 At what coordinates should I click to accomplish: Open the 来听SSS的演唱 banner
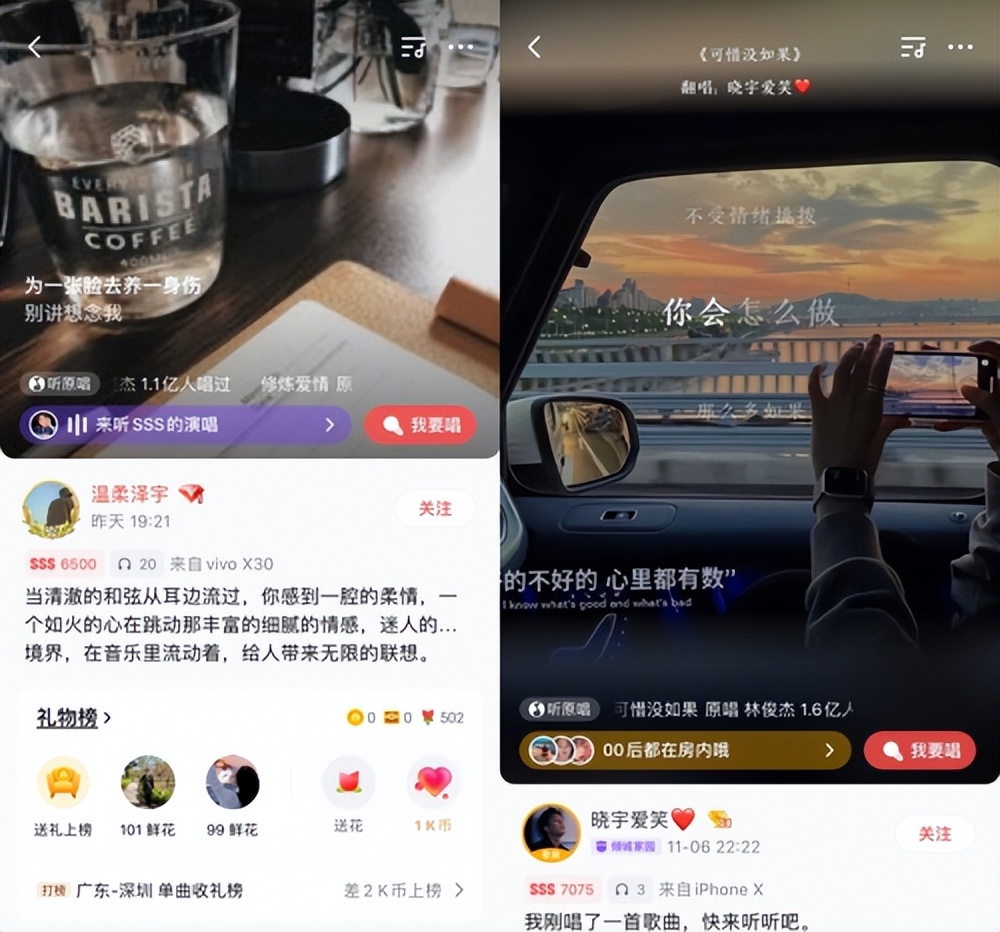(x=186, y=425)
